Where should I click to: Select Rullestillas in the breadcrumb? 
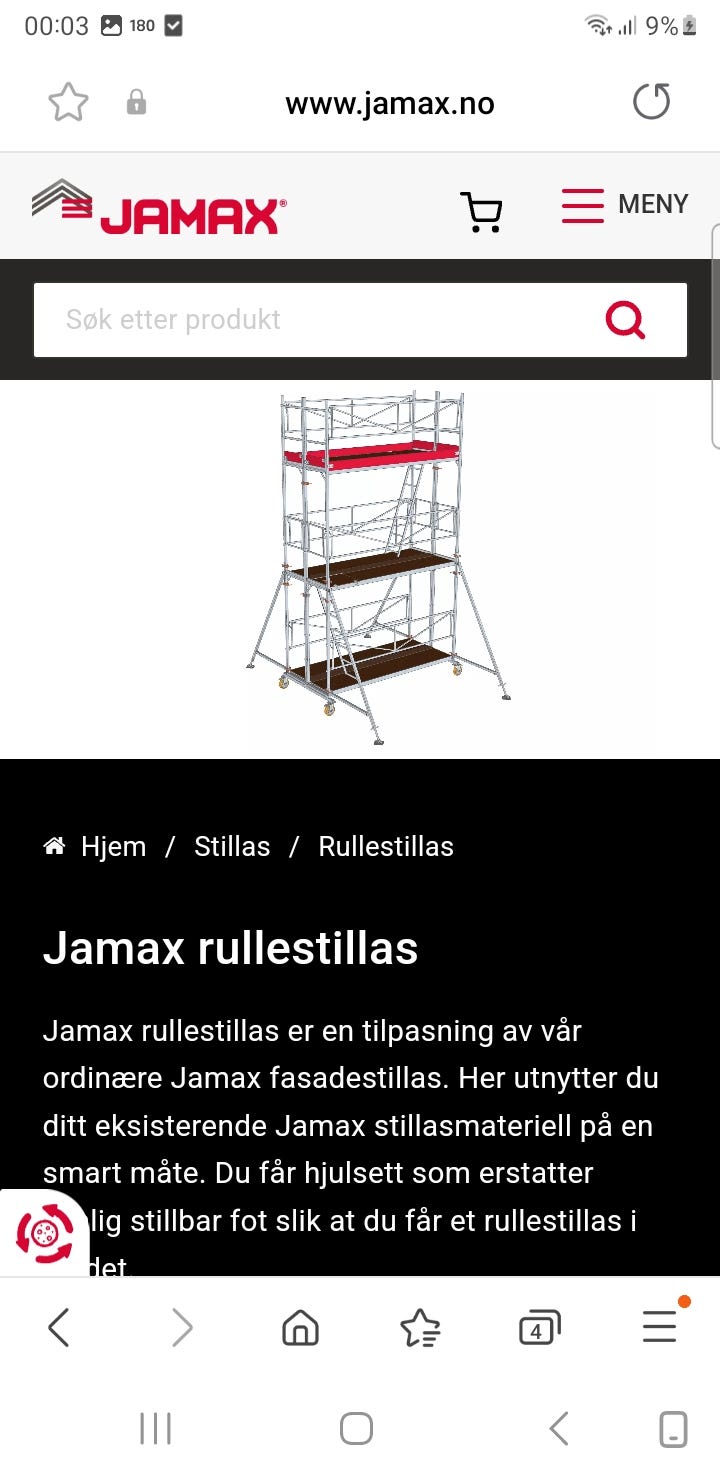386,846
